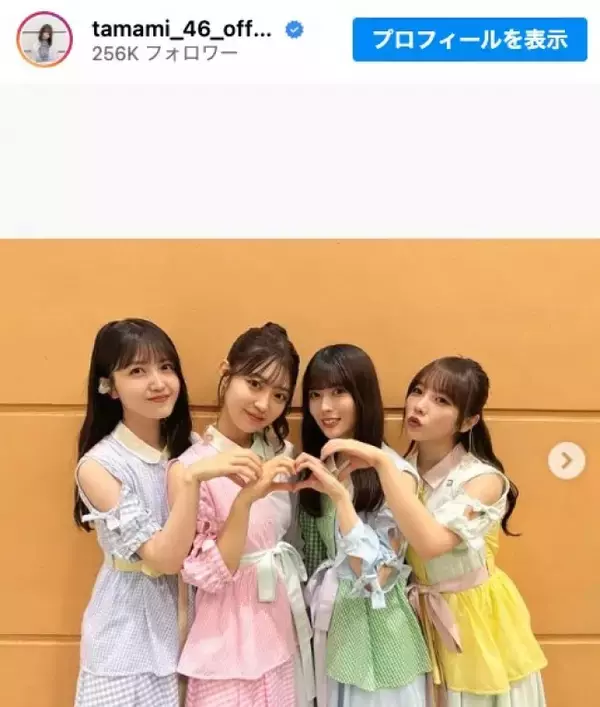Open tamami_46_off profile avatar
The width and height of the screenshot is (600, 707).
click(x=44, y=40)
